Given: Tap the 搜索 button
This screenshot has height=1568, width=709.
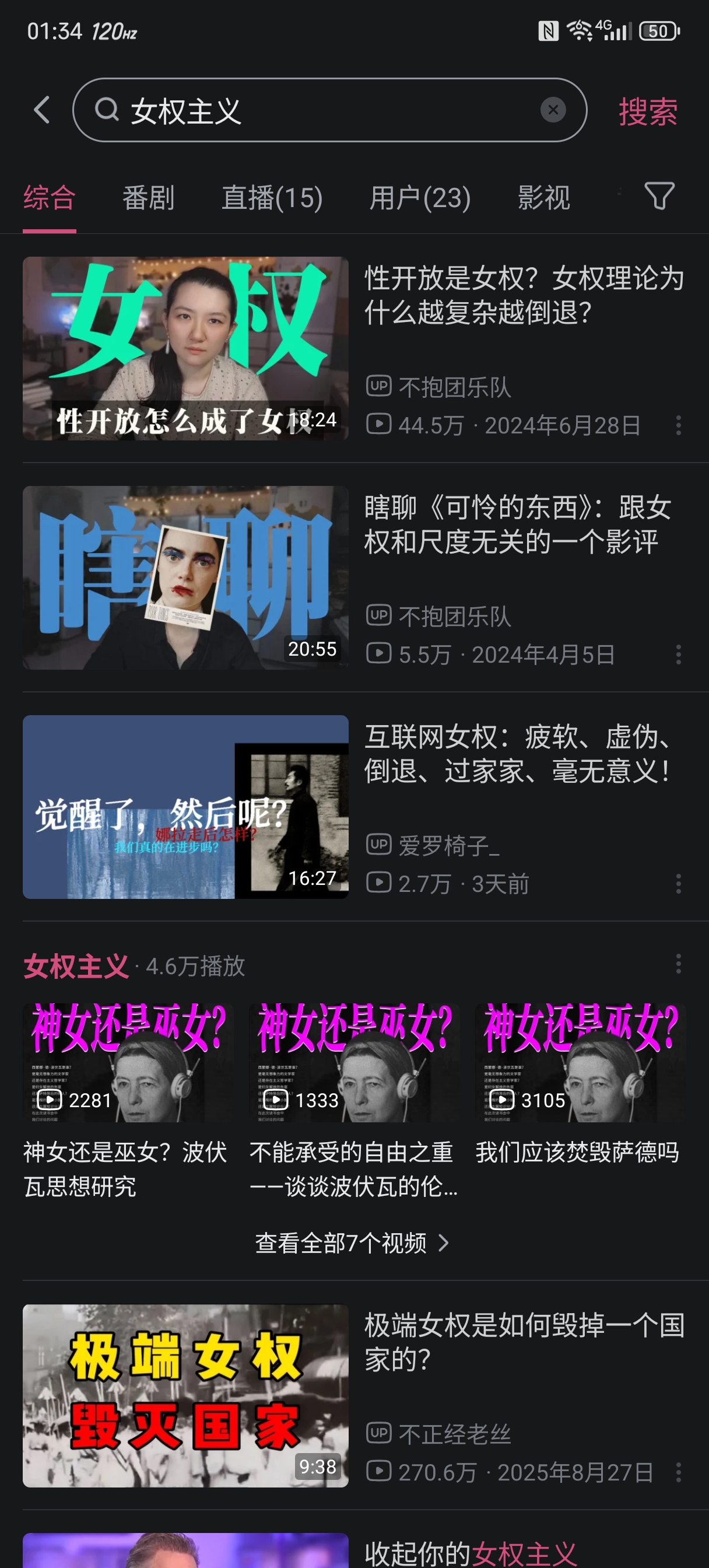Looking at the screenshot, I should (648, 112).
